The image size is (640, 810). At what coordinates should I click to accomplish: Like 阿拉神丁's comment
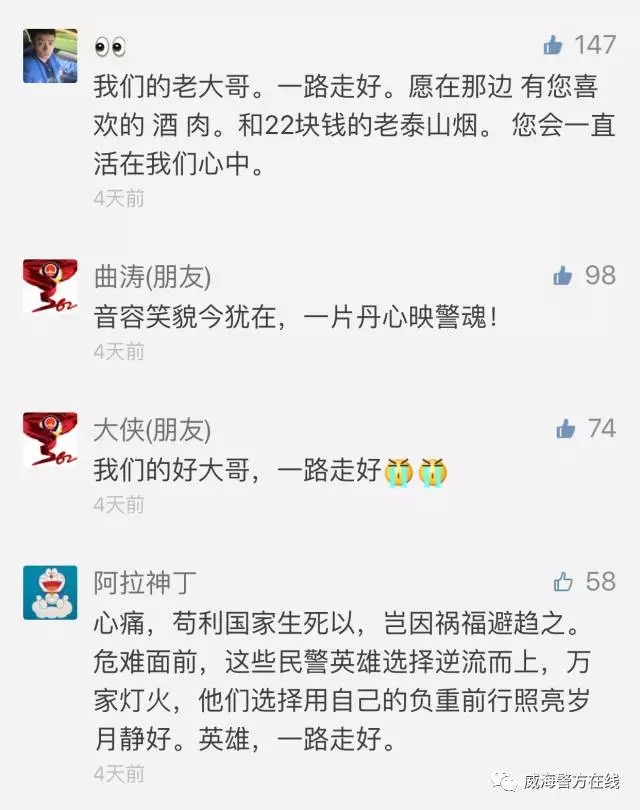point(563,581)
